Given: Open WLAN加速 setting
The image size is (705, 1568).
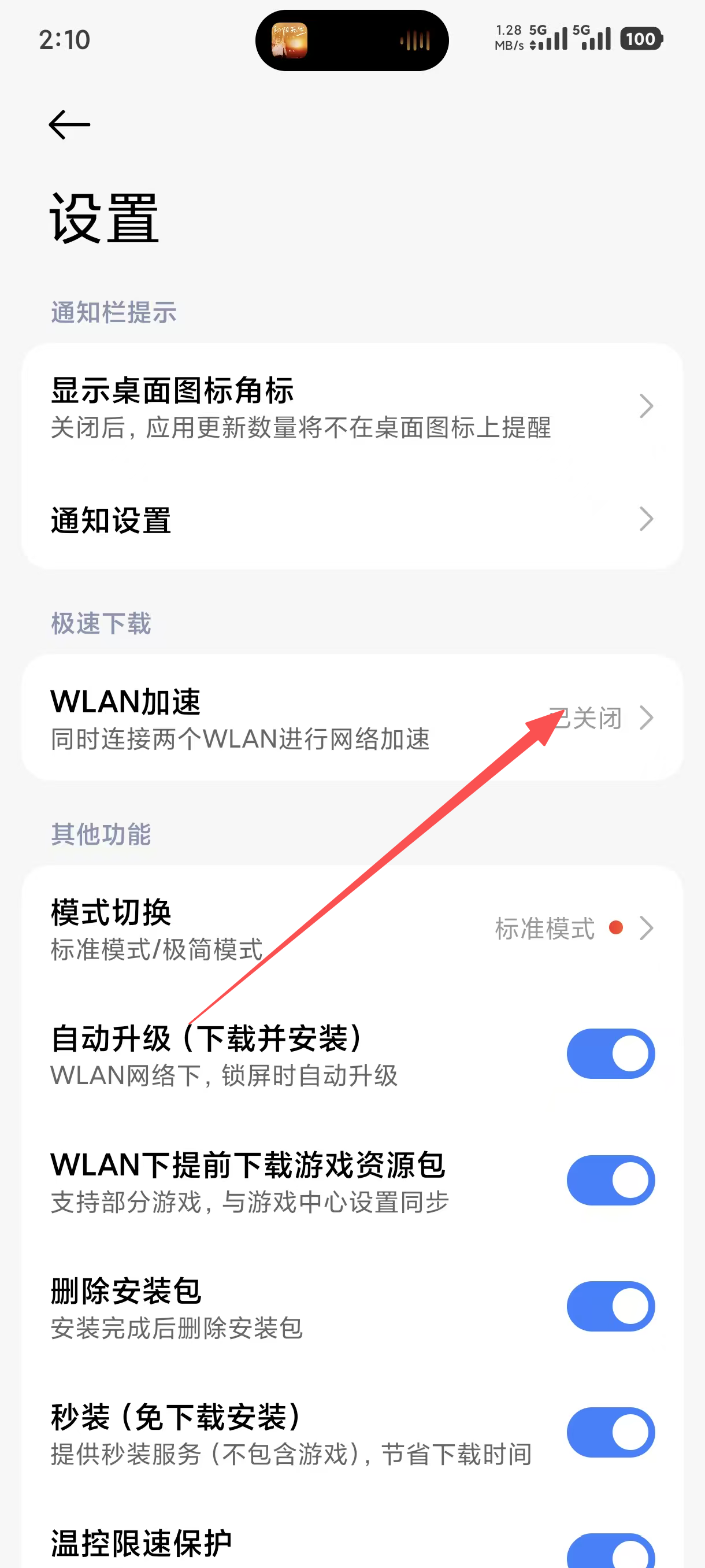Looking at the screenshot, I should coord(351,718).
